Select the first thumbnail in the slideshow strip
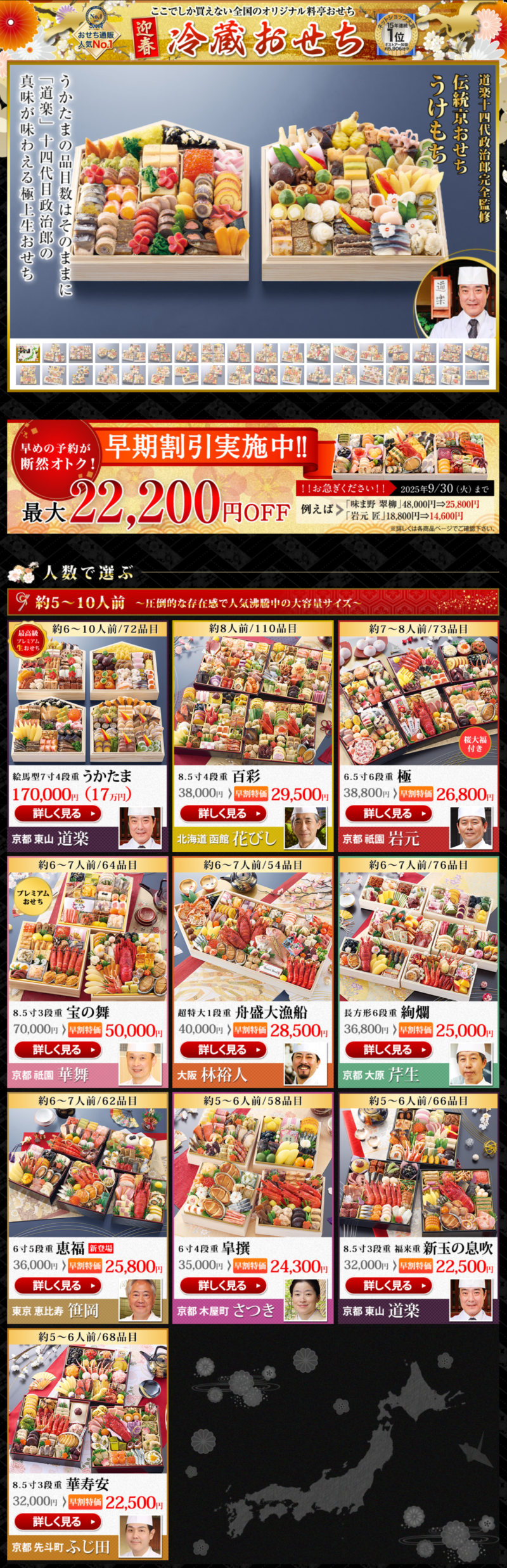 [28, 353]
